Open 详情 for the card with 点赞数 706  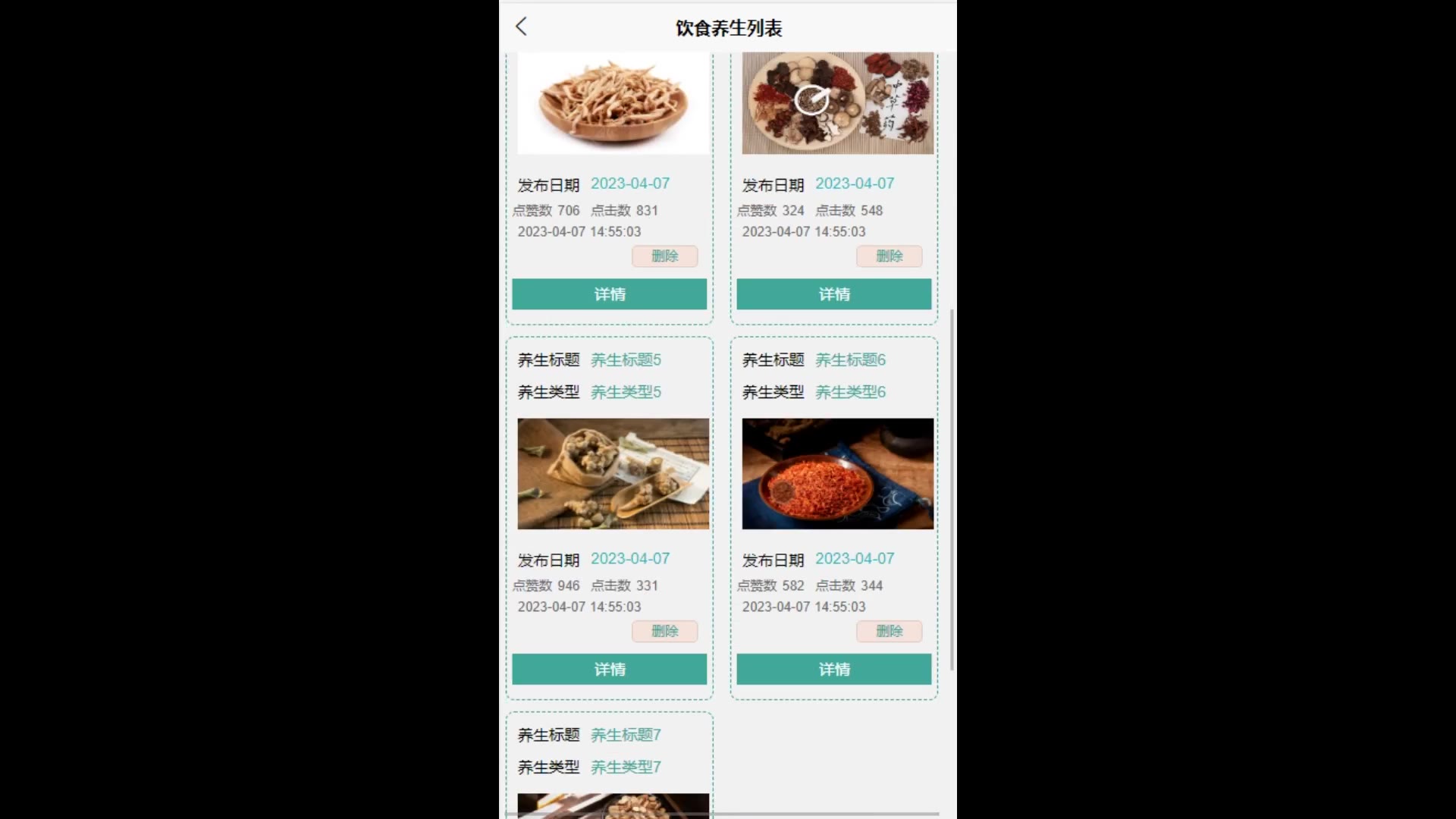(609, 294)
